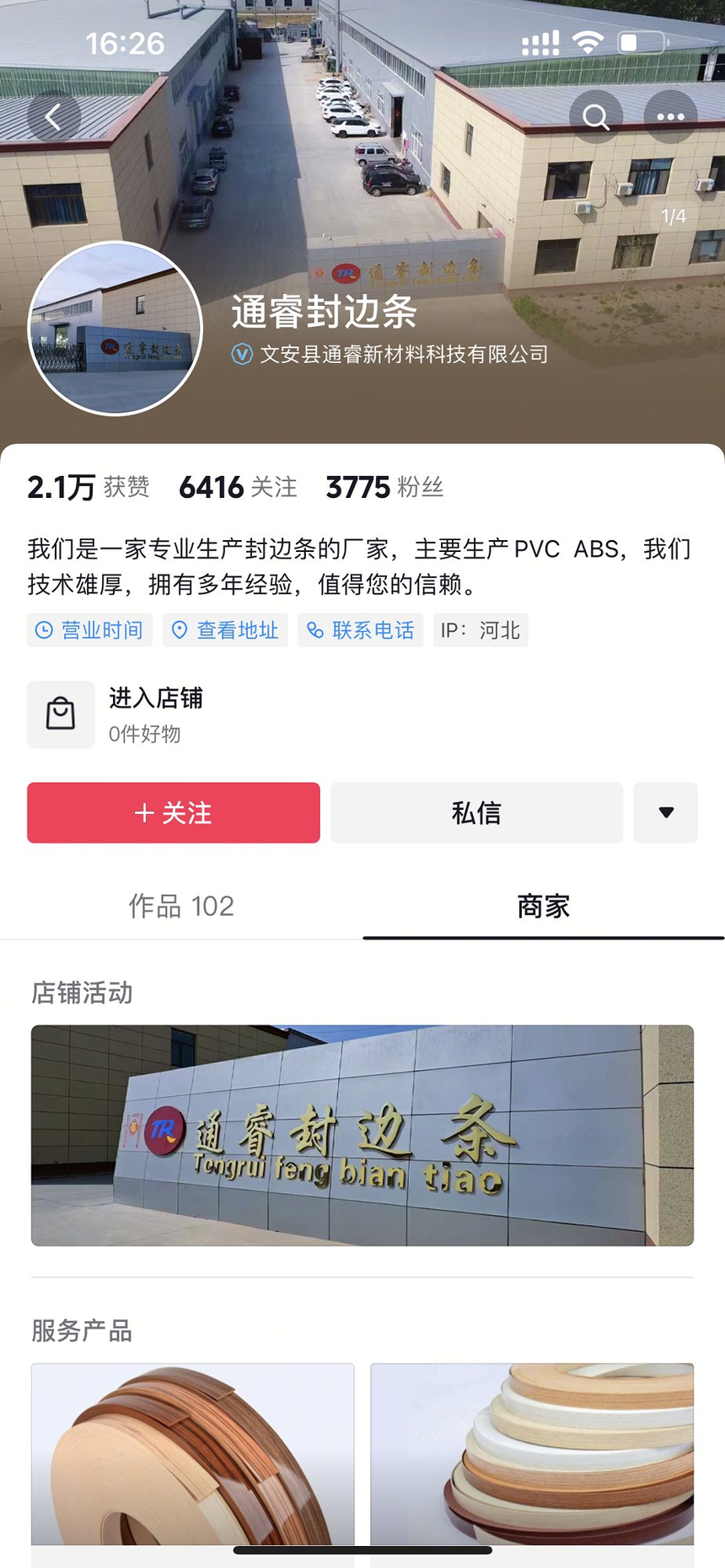
Task: Tap the blue verified badge next to company name
Action: pos(240,355)
